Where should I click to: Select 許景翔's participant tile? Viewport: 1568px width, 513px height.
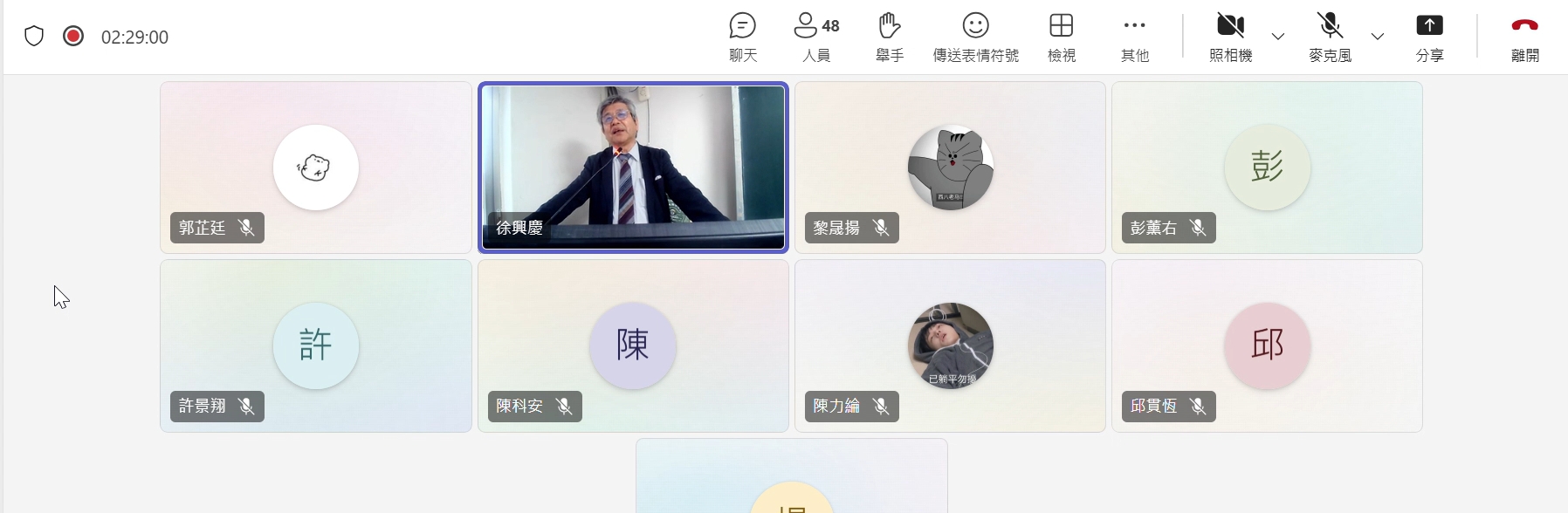(x=316, y=345)
